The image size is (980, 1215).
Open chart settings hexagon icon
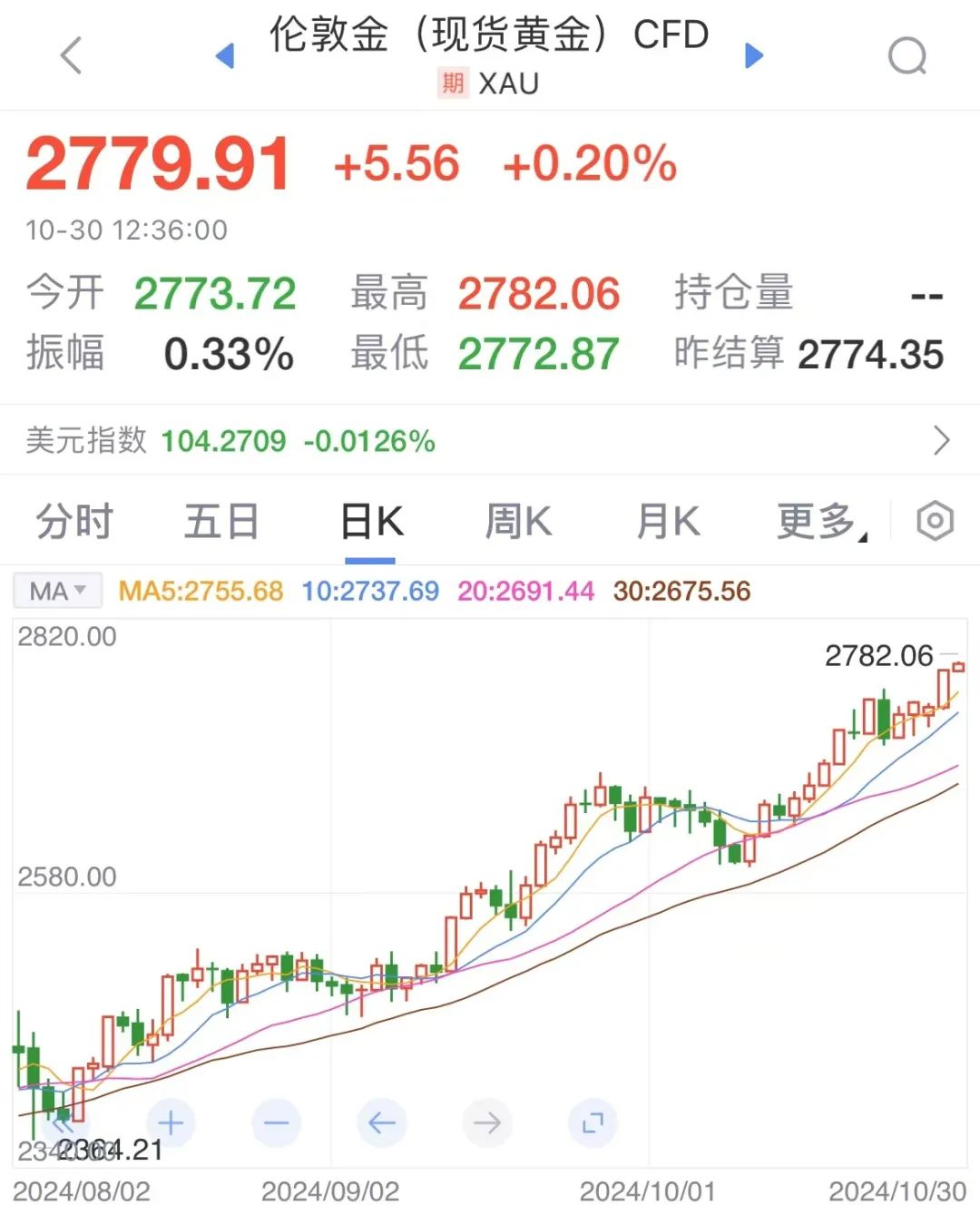click(935, 521)
